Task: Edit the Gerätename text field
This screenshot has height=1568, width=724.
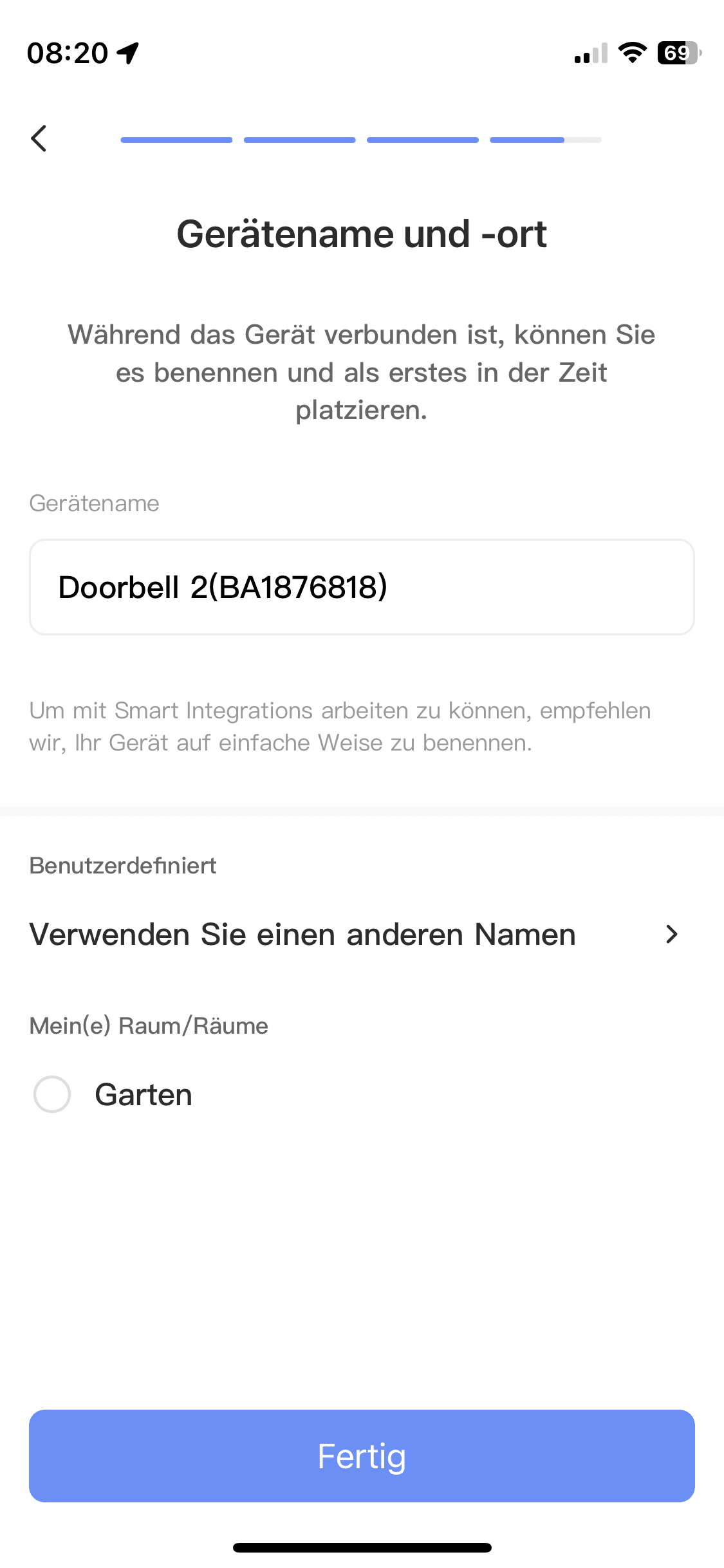Action: [361, 587]
